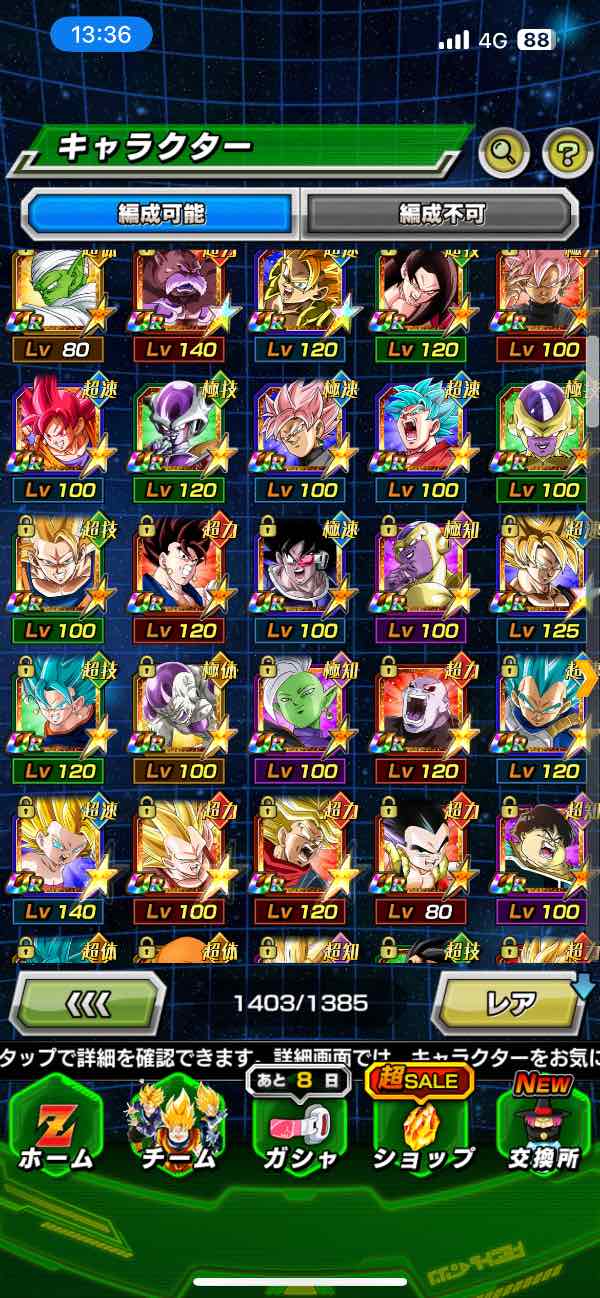
Task: Select the Zamasu card at Lv 100
Action: click(x=299, y=720)
